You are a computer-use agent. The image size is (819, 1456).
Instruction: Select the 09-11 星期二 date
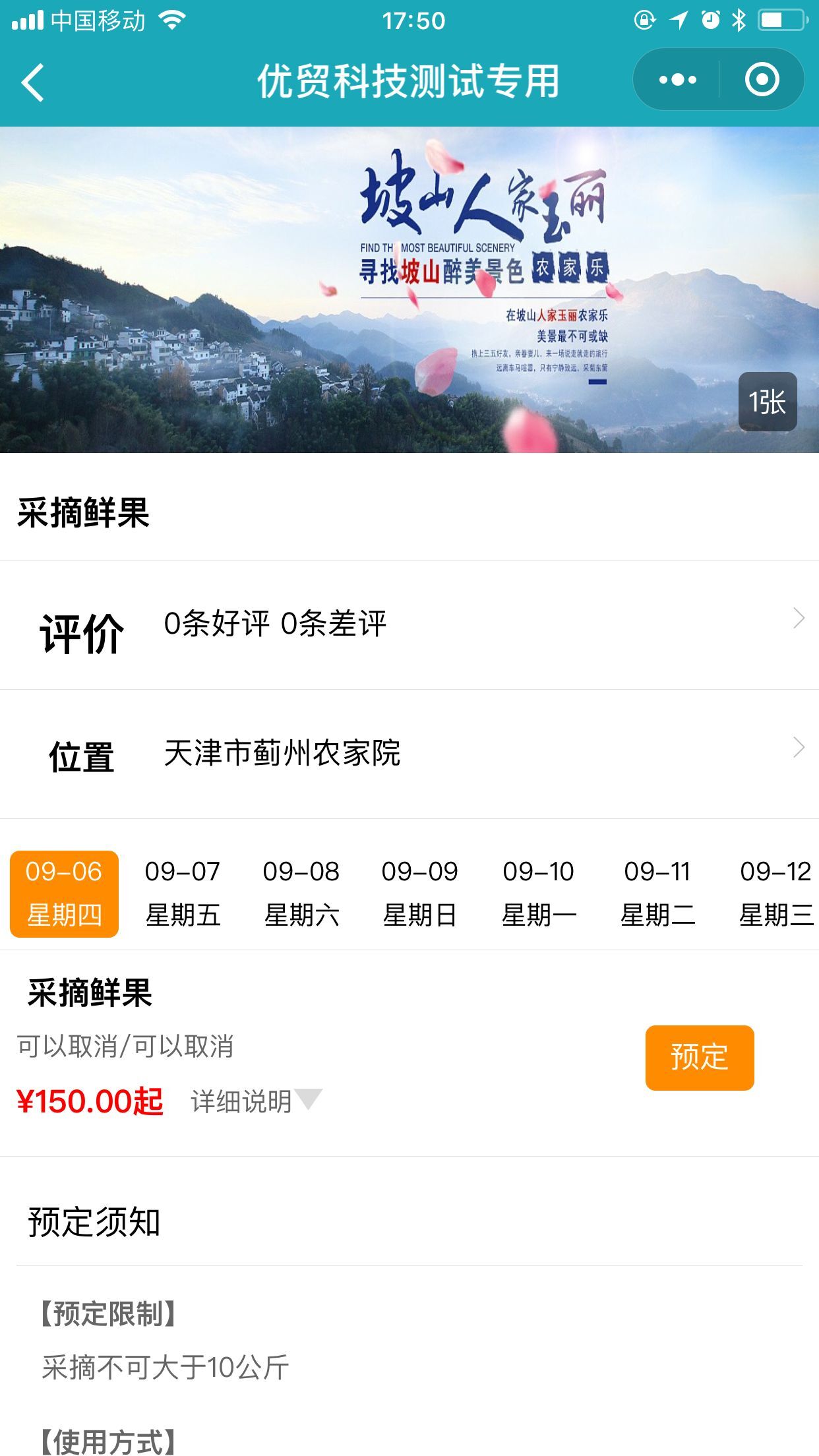657,894
